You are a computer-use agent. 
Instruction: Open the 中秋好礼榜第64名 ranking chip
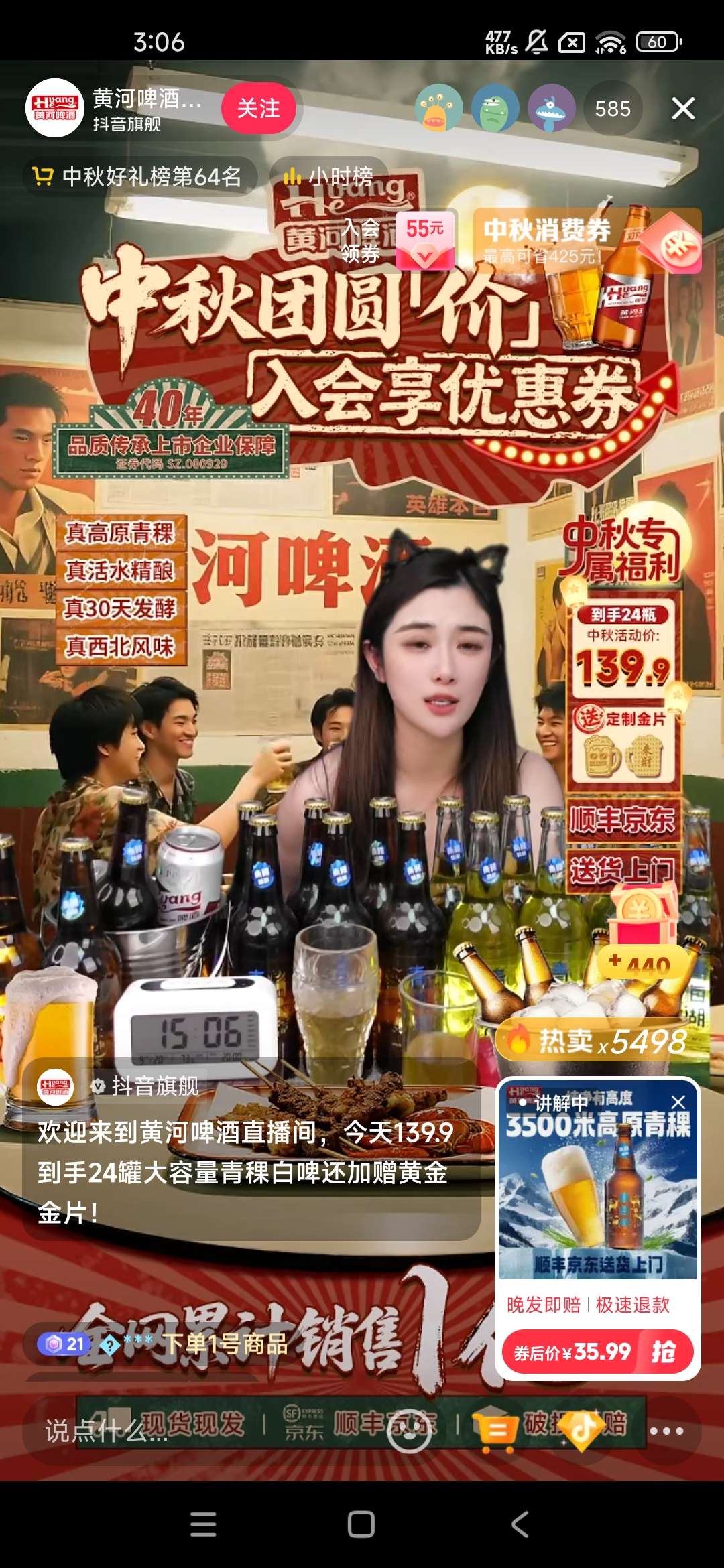pos(139,176)
